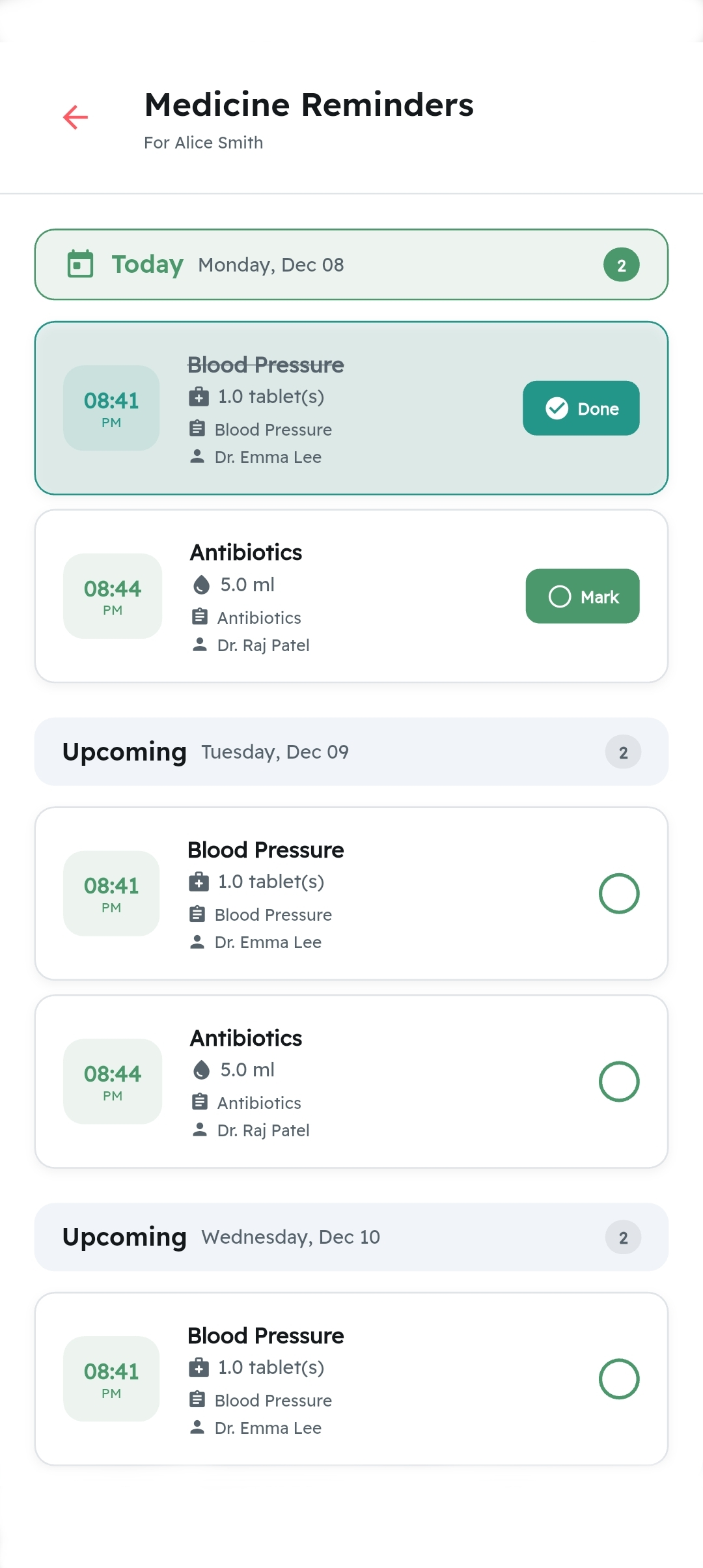Screen dimensions: 703x1568
Task: Select the Medicine Reminders title
Action: [x=309, y=104]
